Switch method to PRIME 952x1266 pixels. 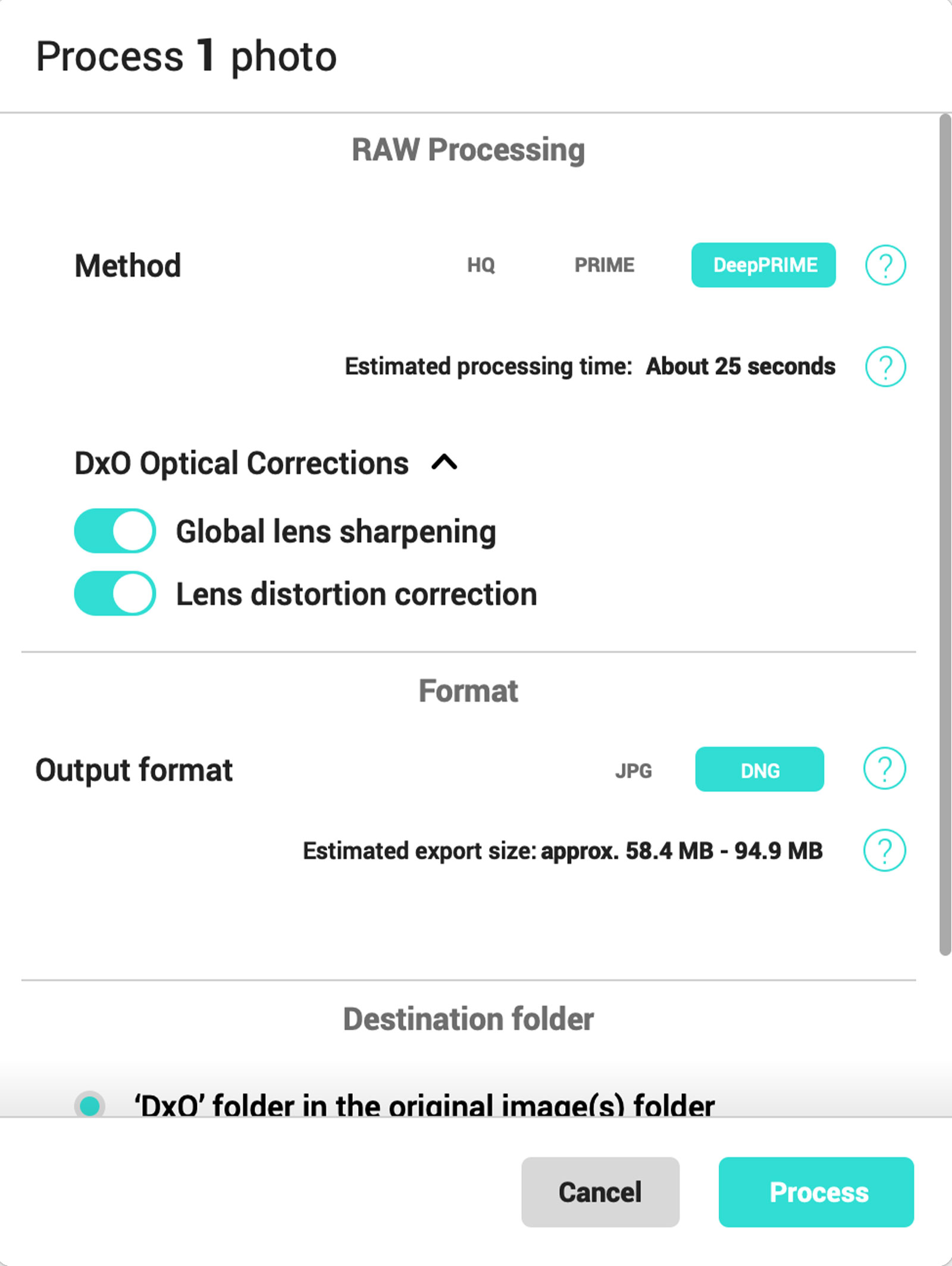(604, 265)
